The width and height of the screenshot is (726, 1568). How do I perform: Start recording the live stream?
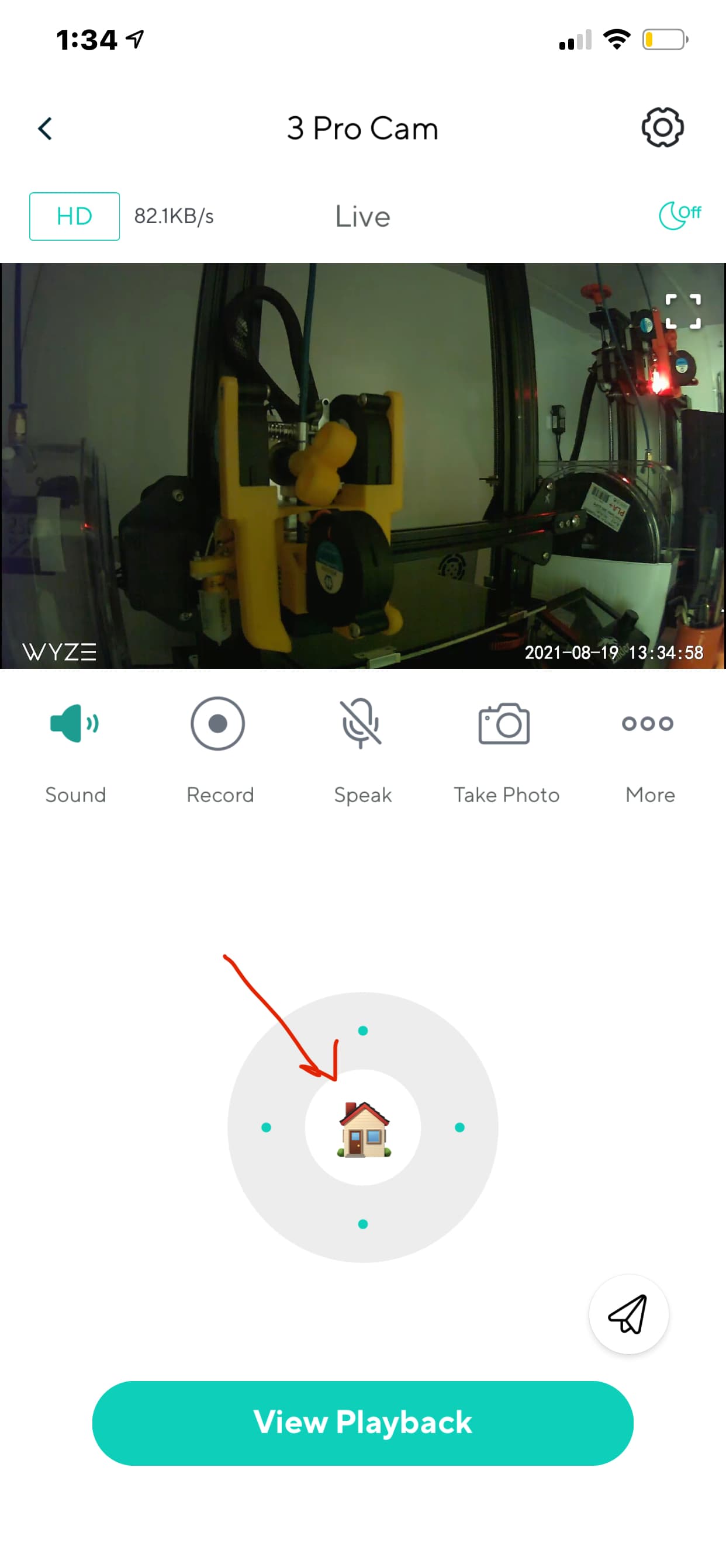pyautogui.click(x=218, y=724)
